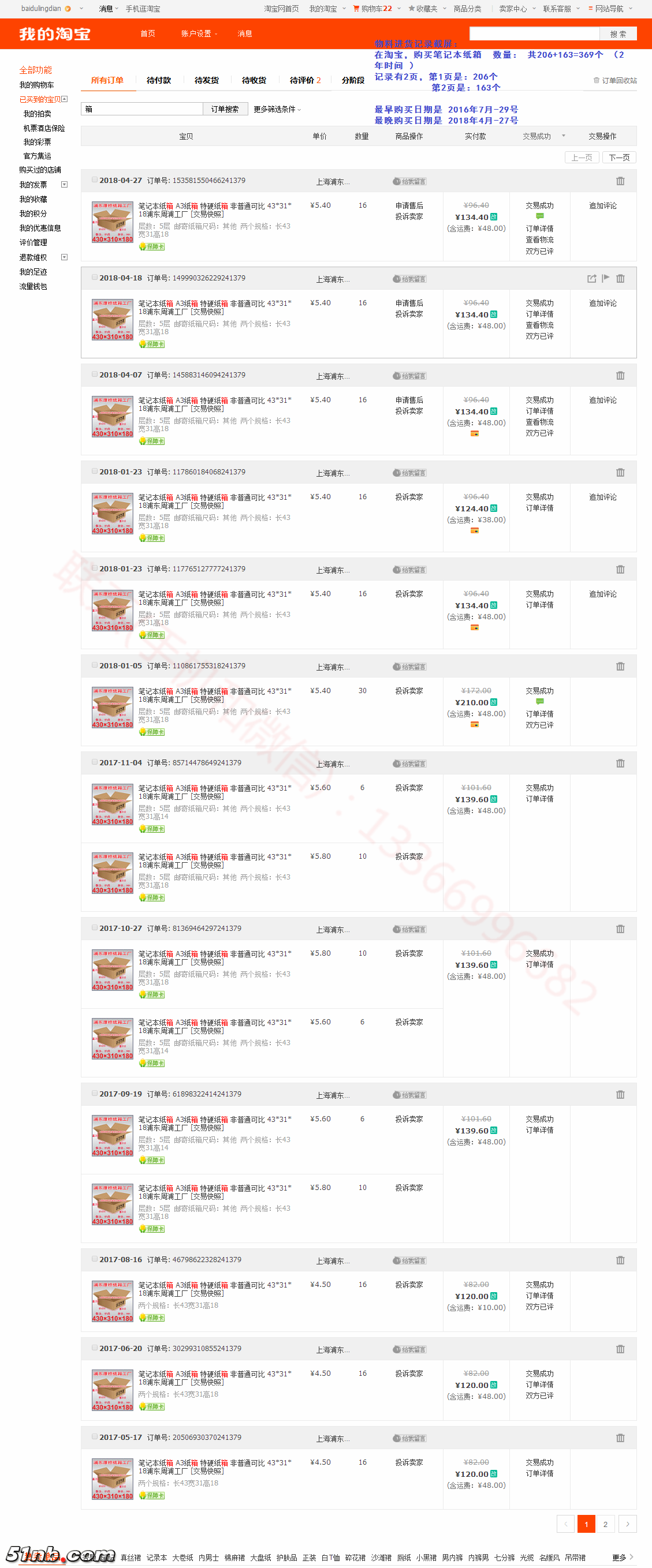Screen dimensions: 652x1568
Task: Click the 搜索 button in the header
Action: (617, 34)
